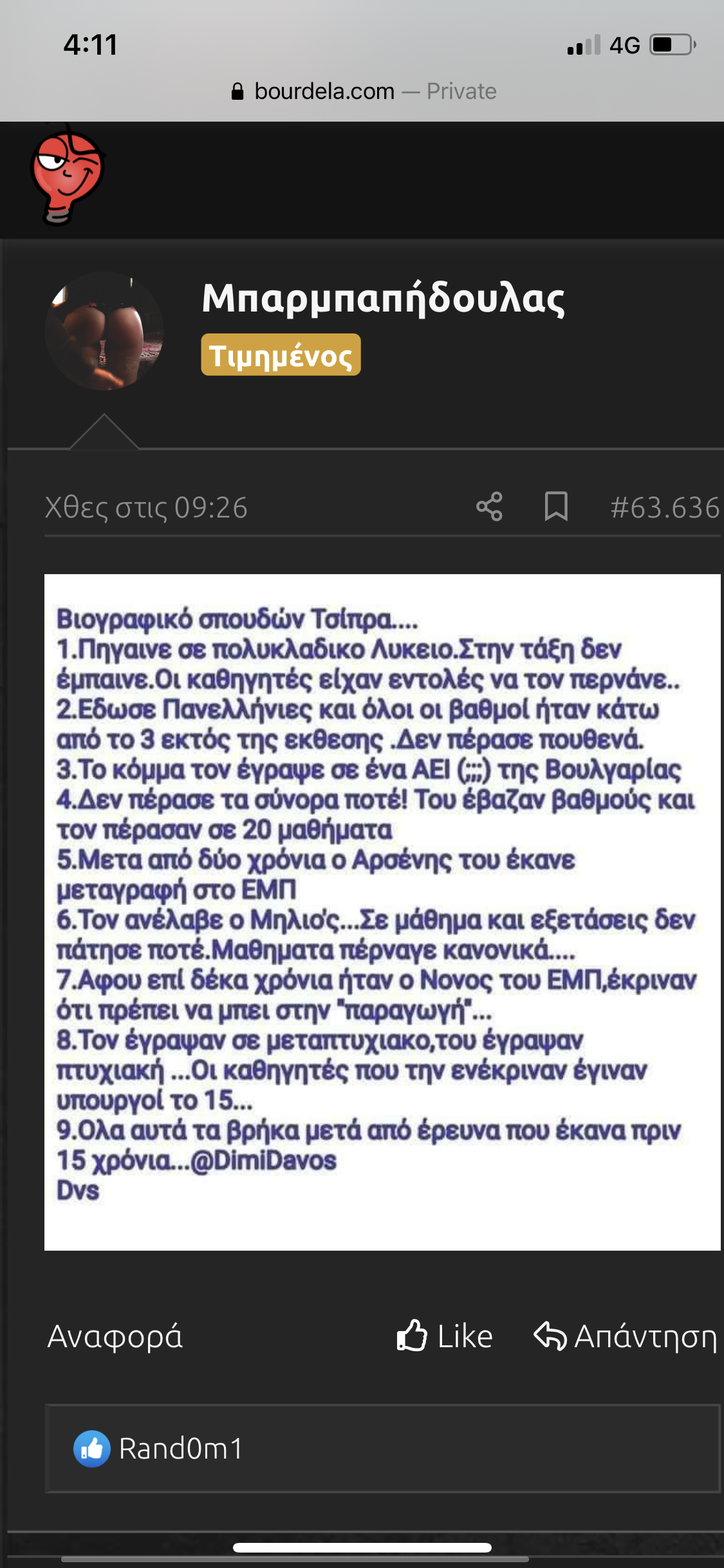Reply to the post with Απάντηση
The height and width of the screenshot is (1568, 724).
point(626,1337)
